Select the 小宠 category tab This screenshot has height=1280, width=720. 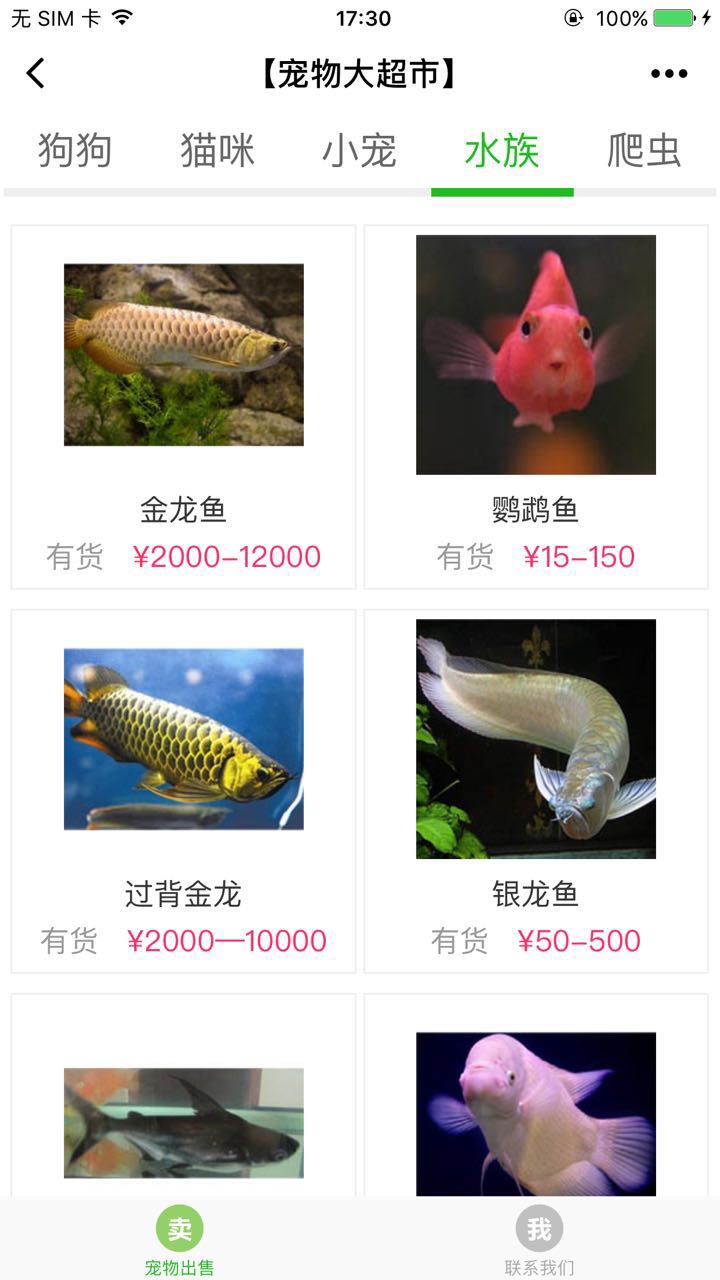[x=360, y=151]
